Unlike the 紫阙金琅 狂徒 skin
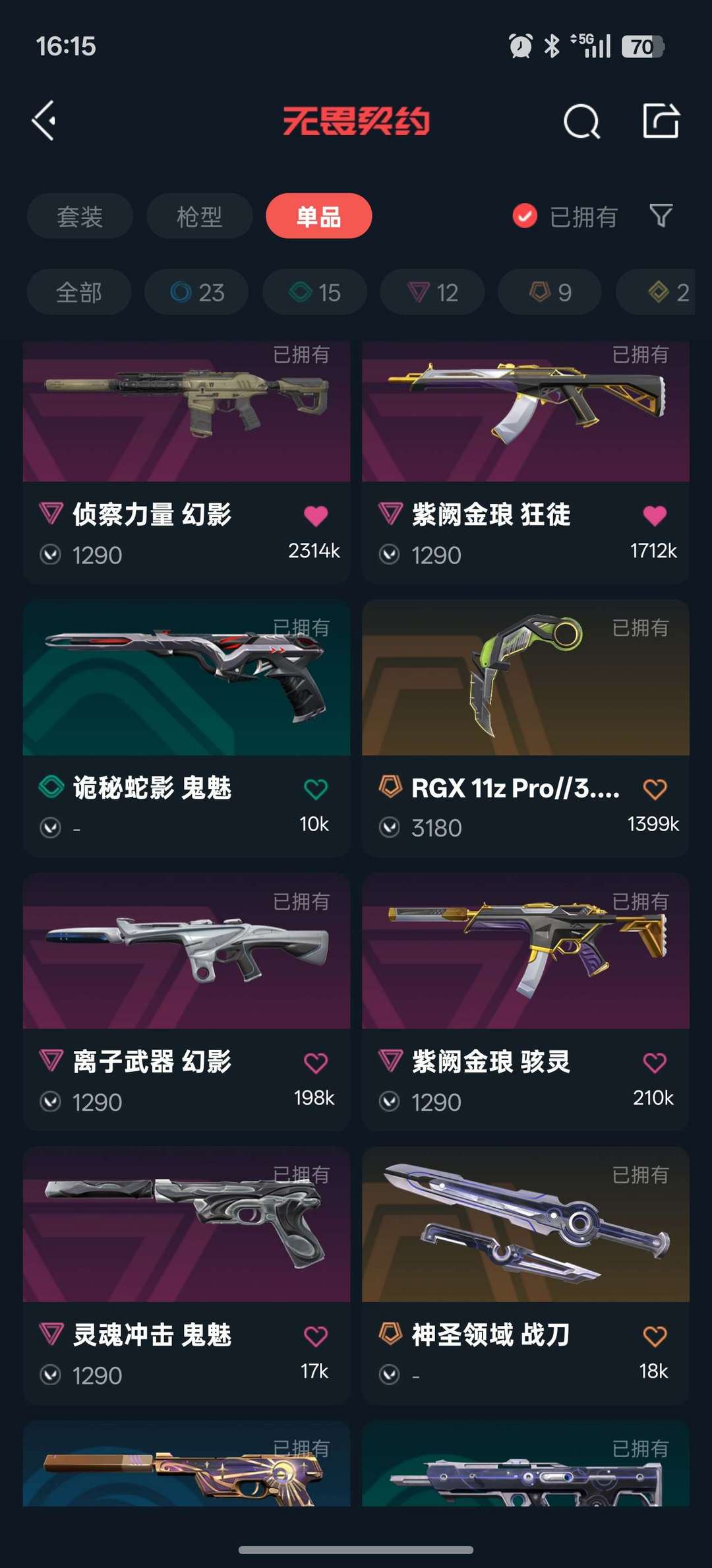Screen dimensions: 712x1568 (x=655, y=516)
